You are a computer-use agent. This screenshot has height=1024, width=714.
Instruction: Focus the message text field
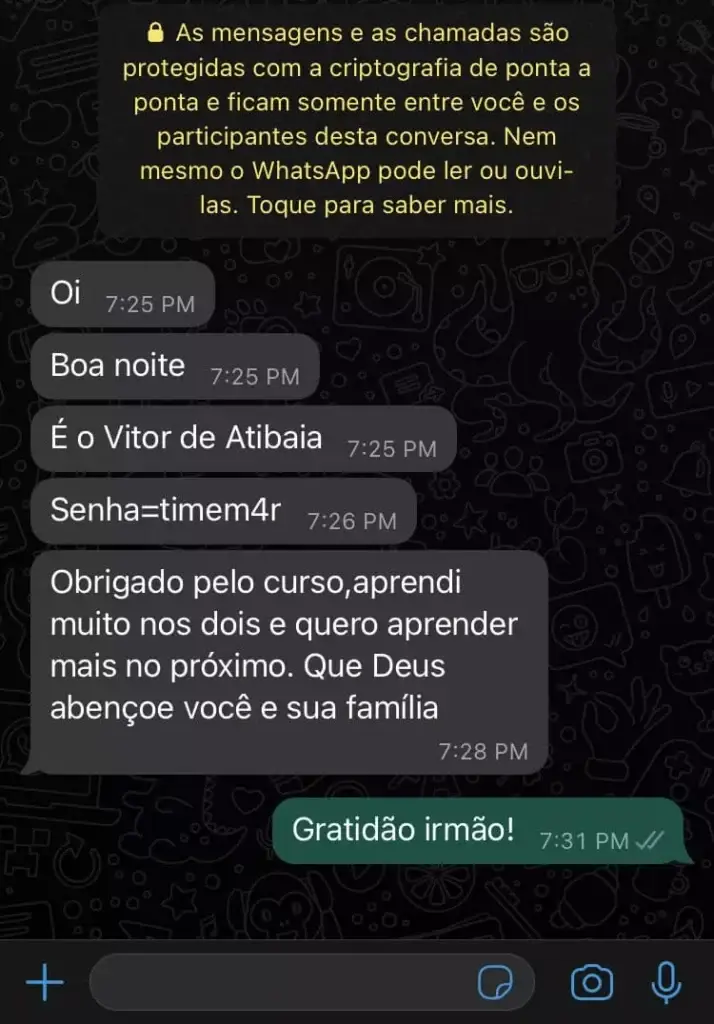280,984
